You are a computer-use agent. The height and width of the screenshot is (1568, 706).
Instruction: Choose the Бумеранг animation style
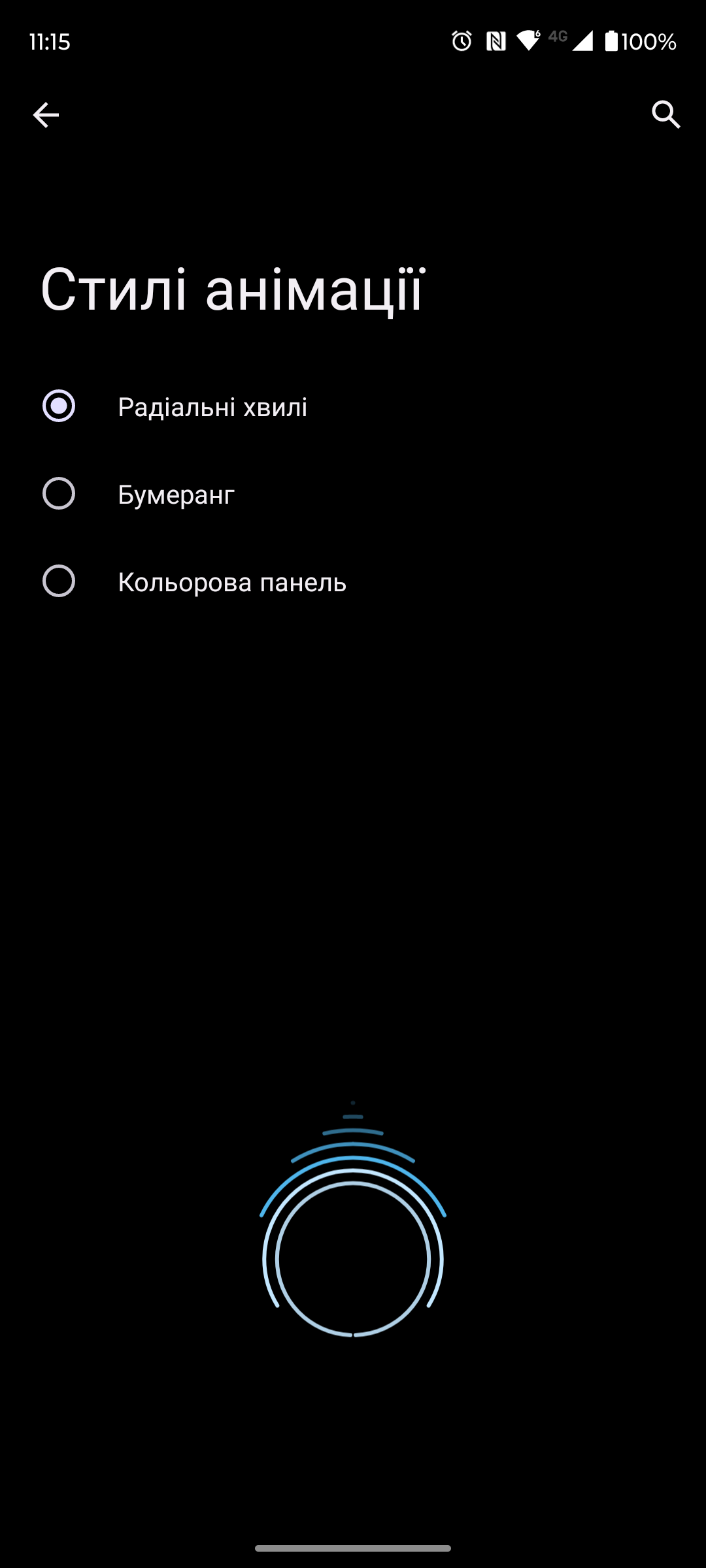[59, 494]
